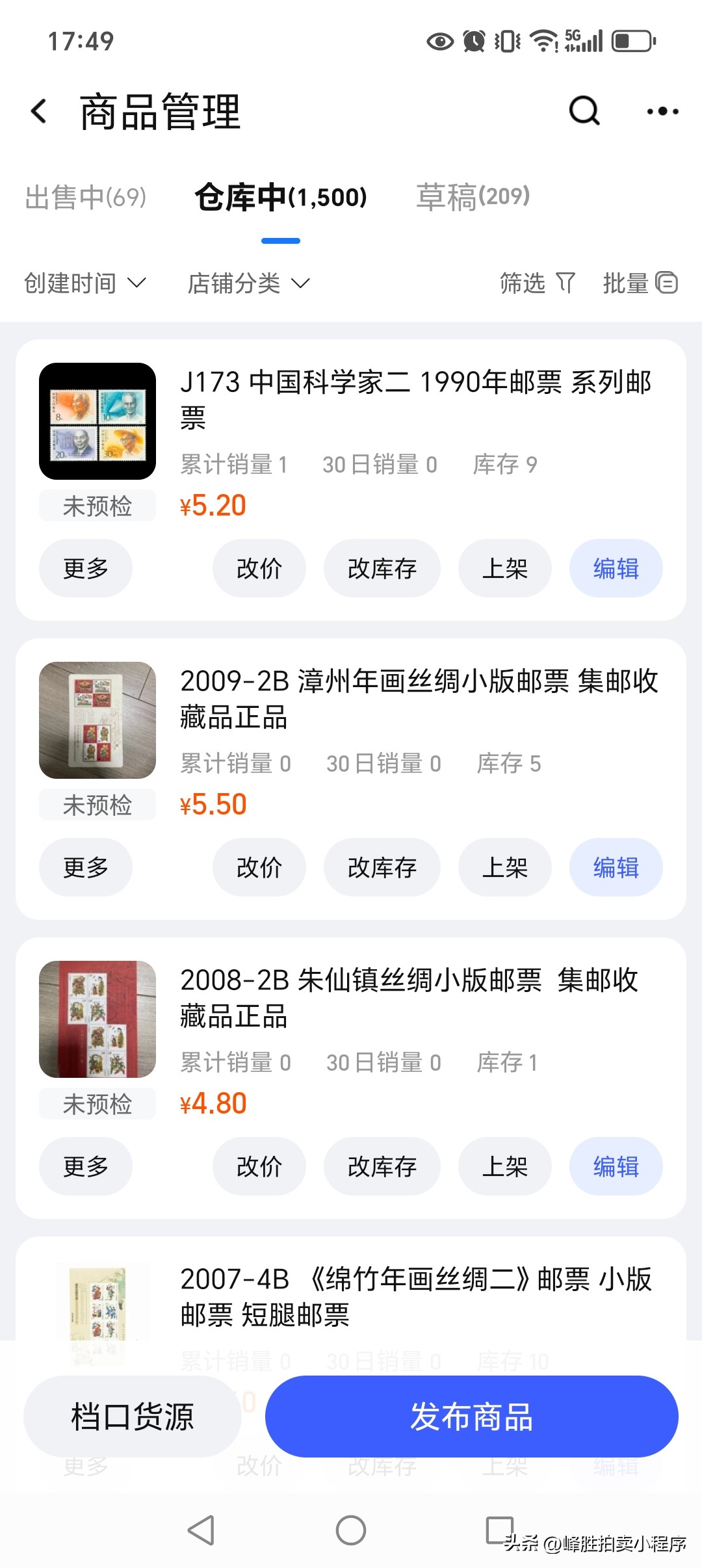This screenshot has width=702, height=1568.
Task: Open the system recent apps button
Action: 499,1530
